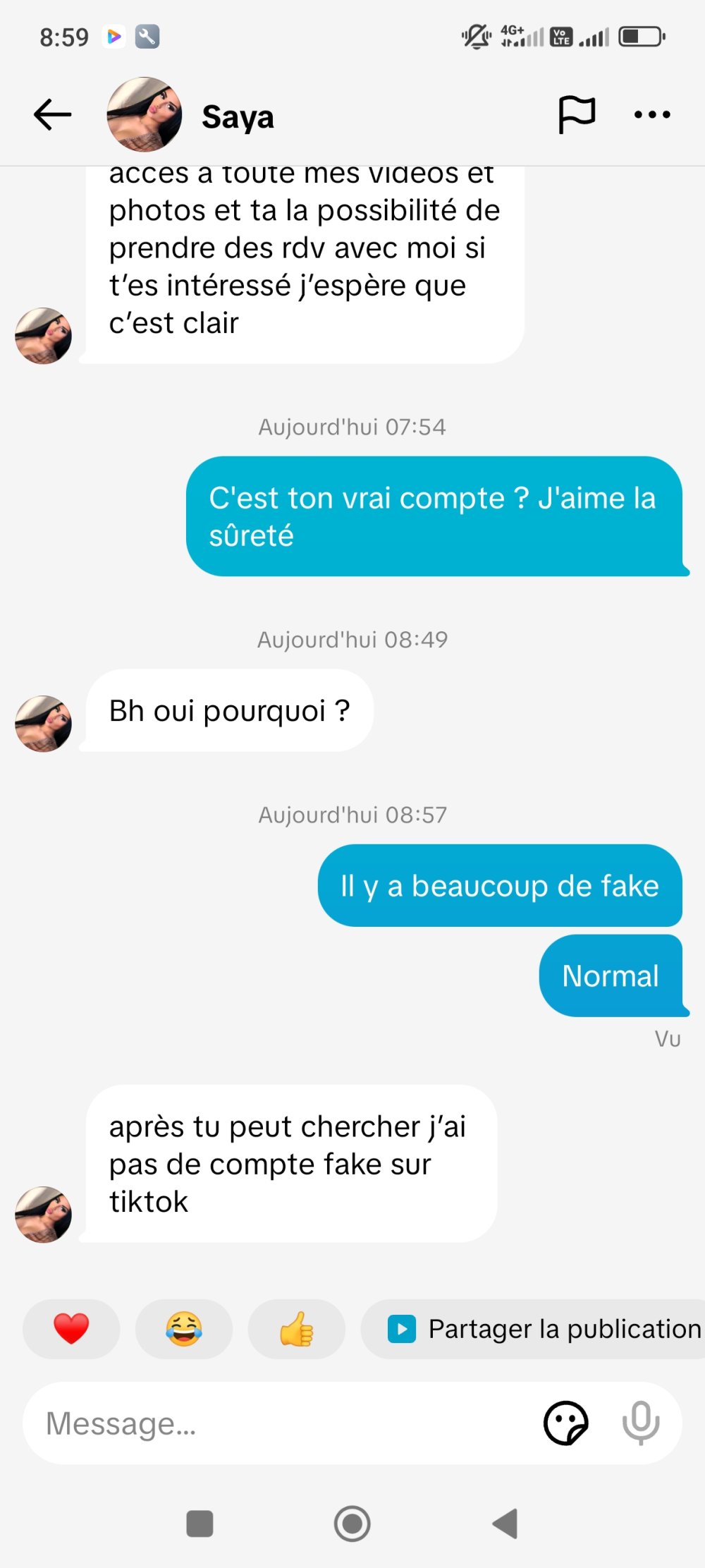Open Saya's profile picture in header
The width and height of the screenshot is (705, 1568).
coord(144,115)
